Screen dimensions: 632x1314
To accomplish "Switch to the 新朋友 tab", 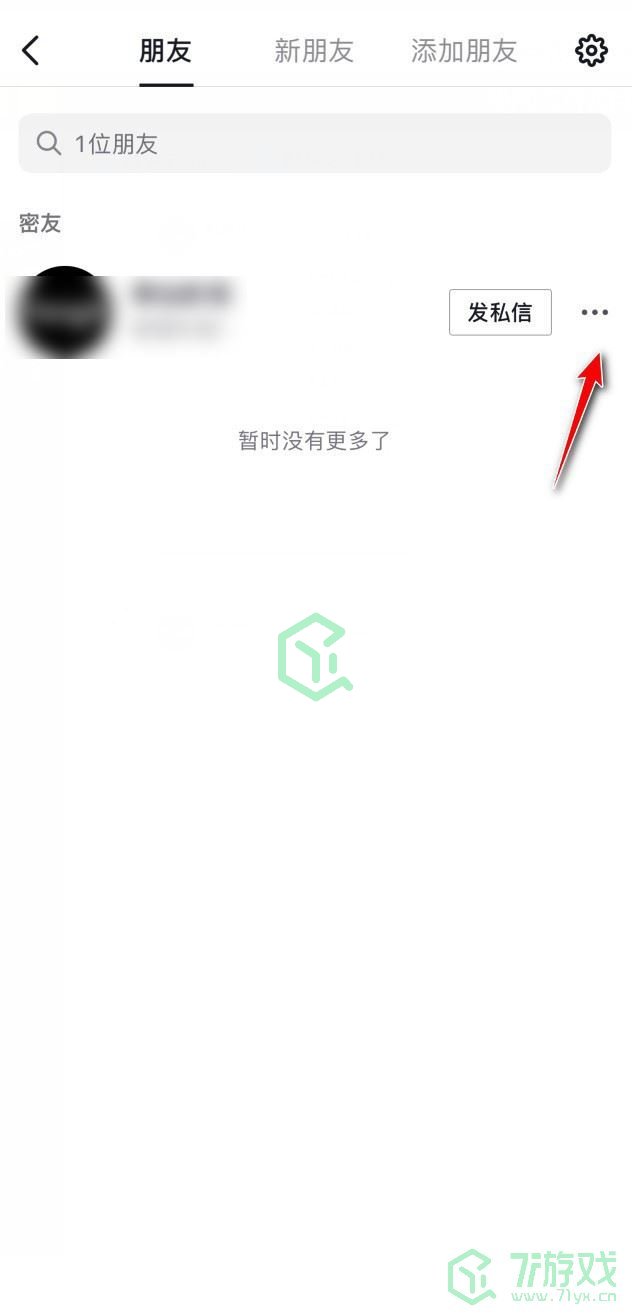I will (314, 51).
